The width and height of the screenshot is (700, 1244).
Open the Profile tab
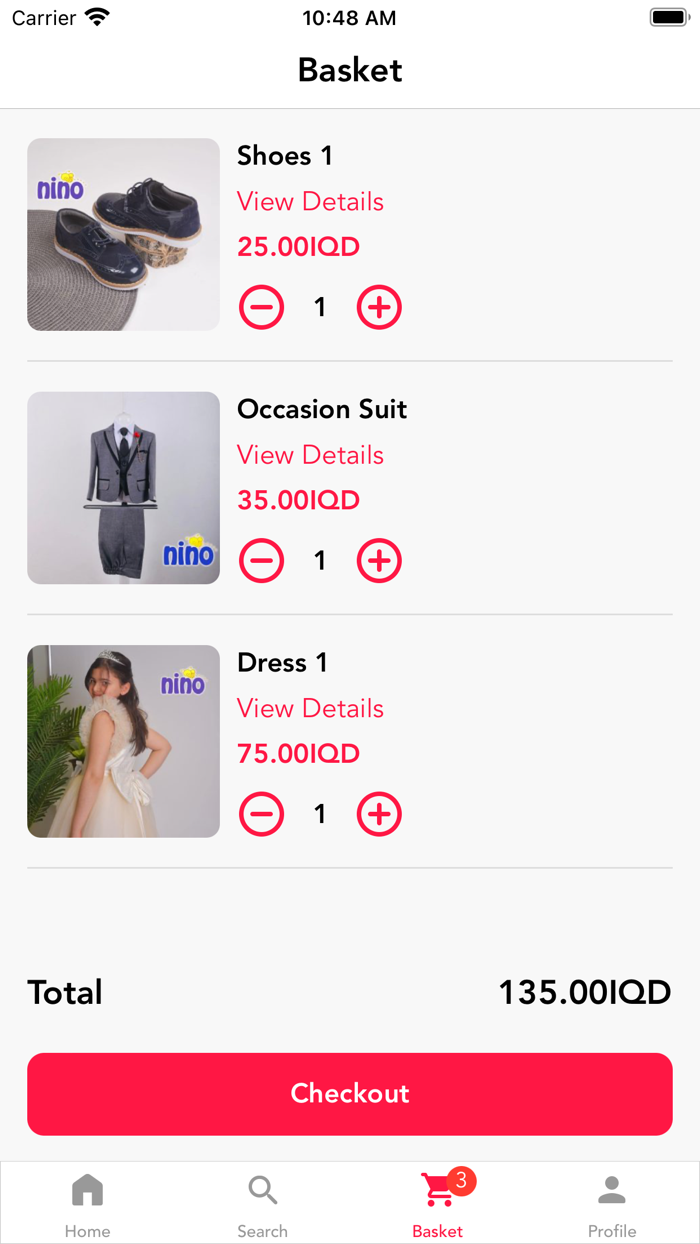click(612, 1203)
